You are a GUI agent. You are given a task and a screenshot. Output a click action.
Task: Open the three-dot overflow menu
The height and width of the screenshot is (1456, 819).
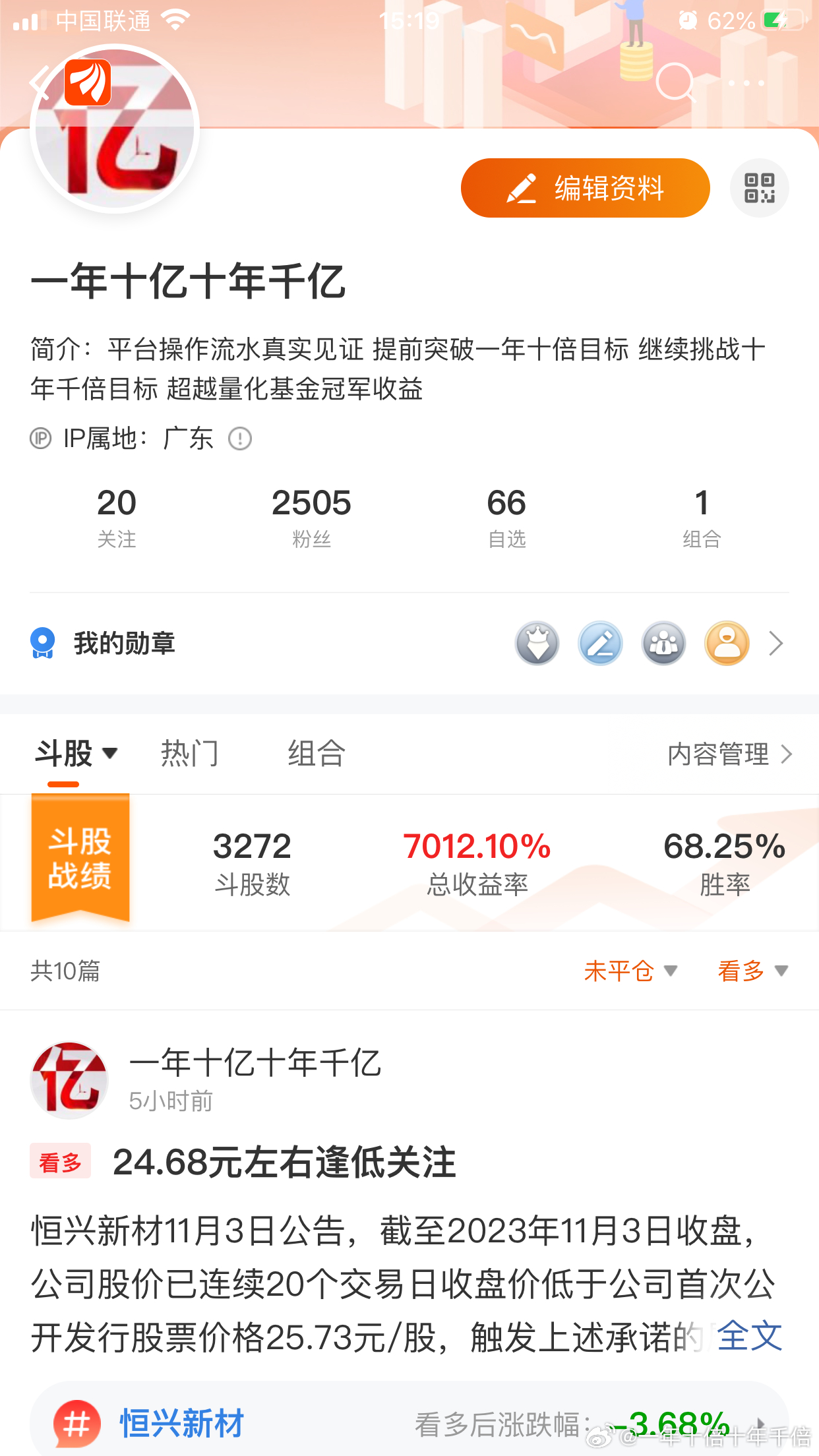(746, 83)
